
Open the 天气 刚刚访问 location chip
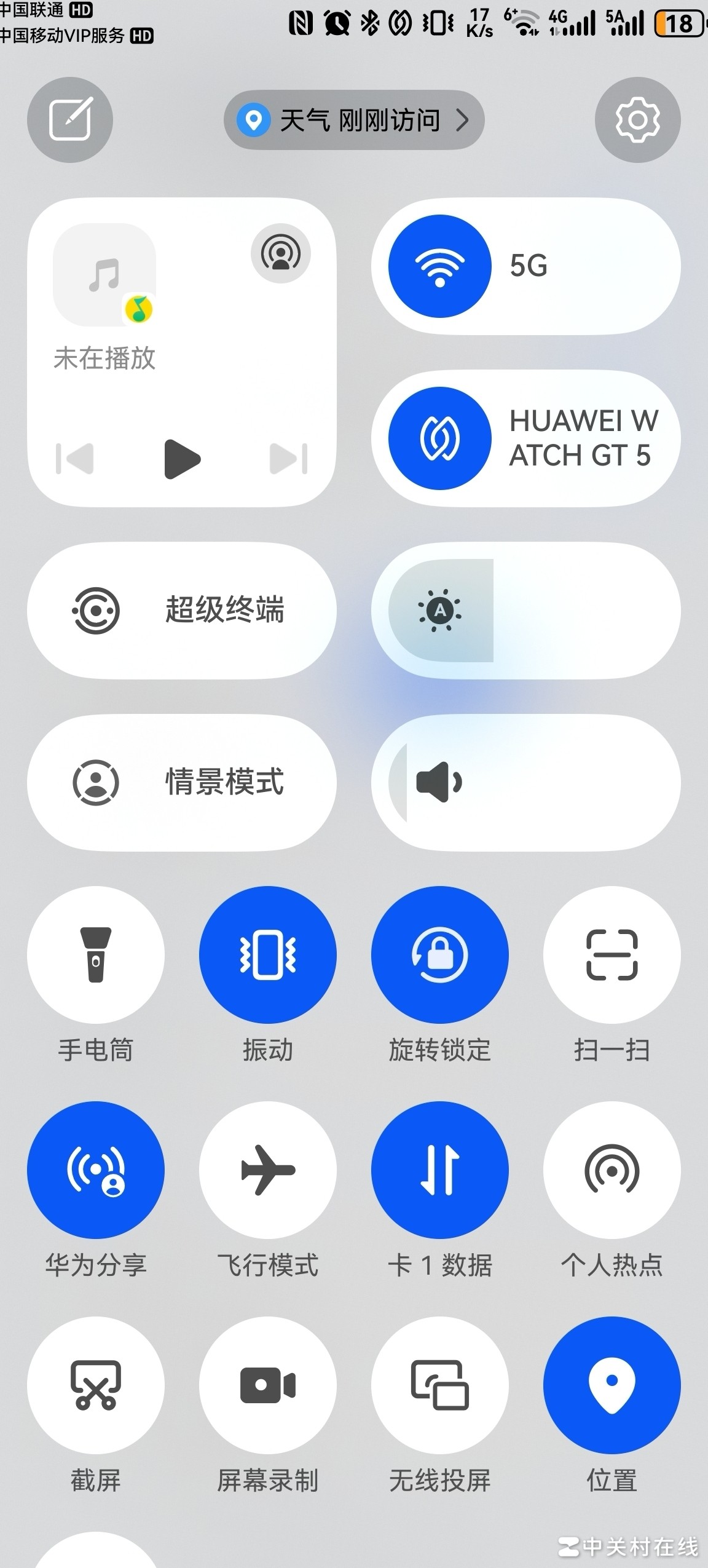354,120
